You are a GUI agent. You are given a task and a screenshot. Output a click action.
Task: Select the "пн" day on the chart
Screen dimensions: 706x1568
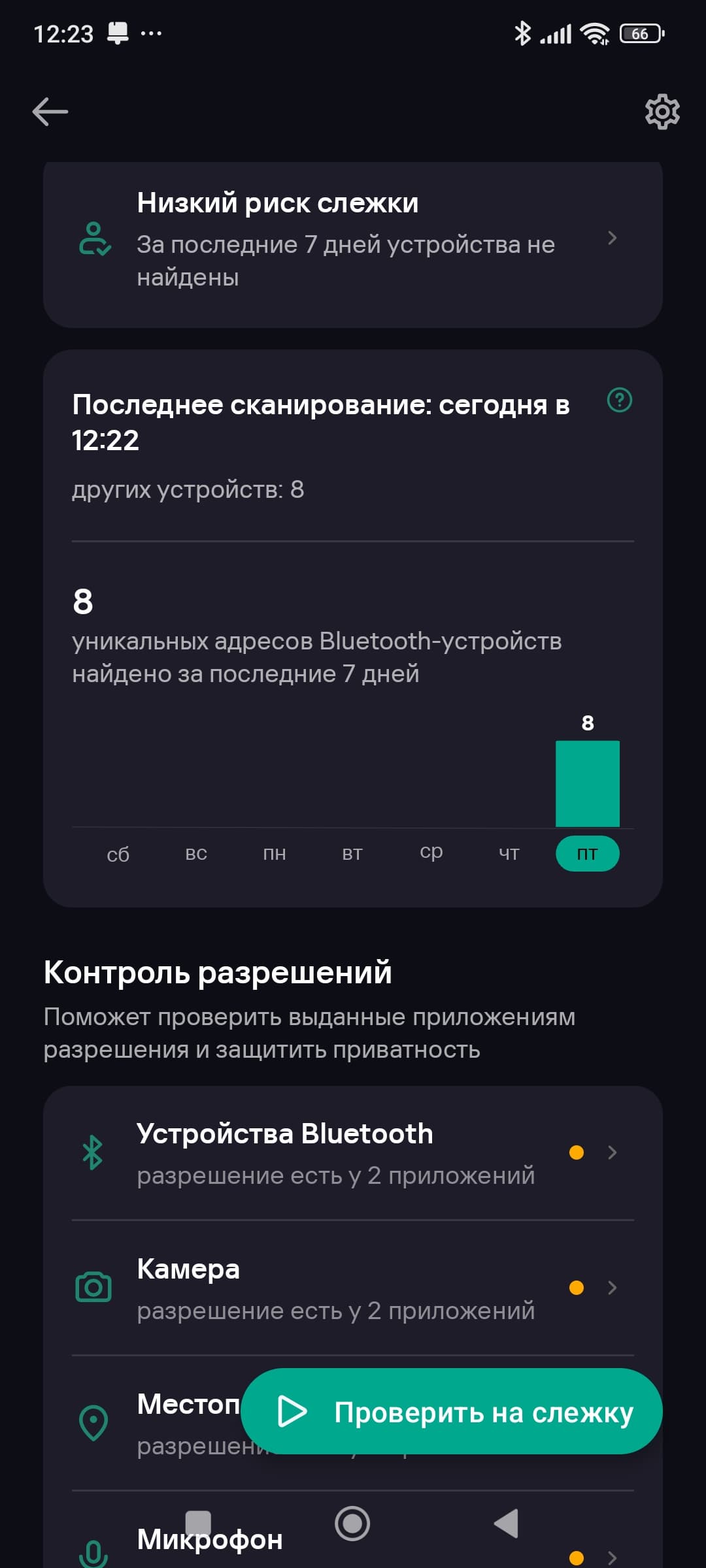pos(275,854)
